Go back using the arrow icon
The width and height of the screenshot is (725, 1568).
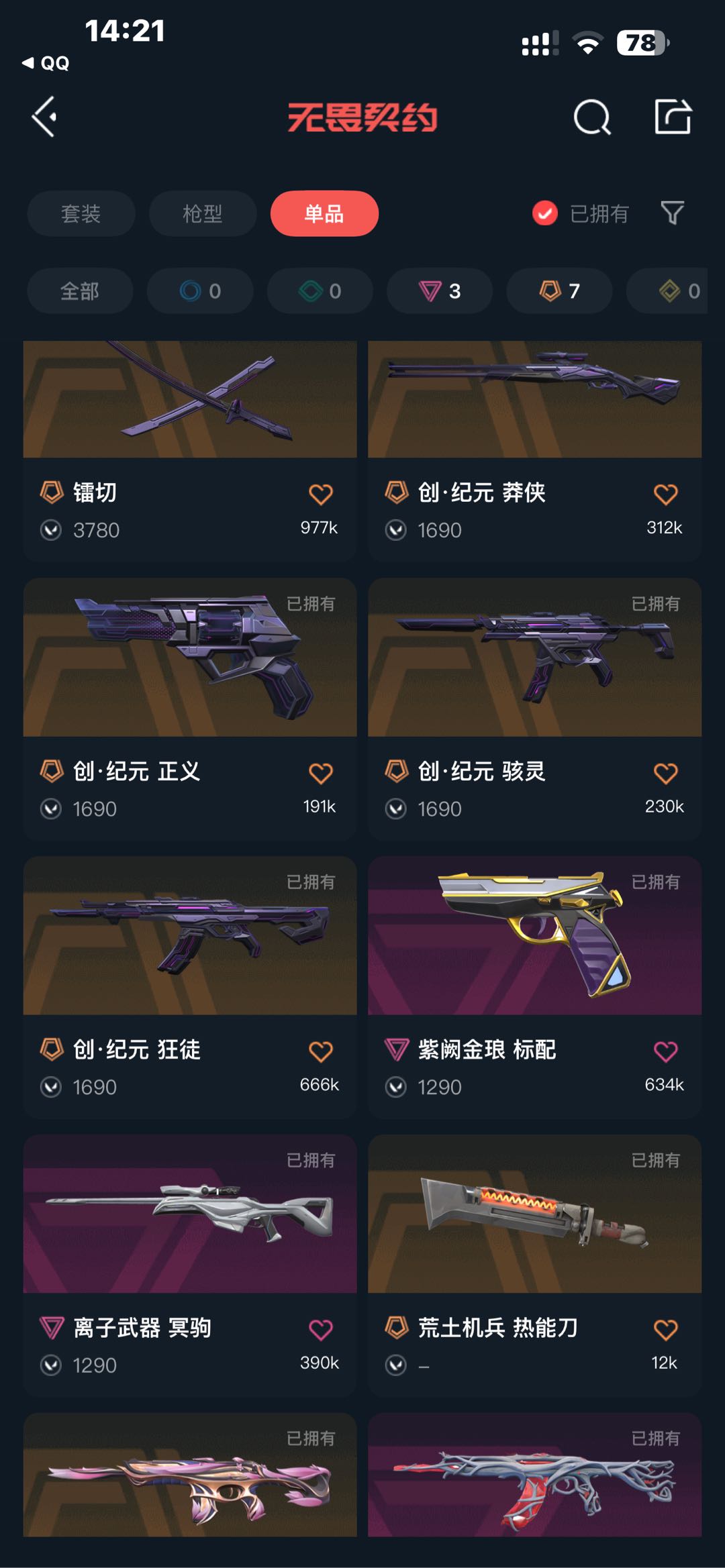pyautogui.click(x=44, y=117)
